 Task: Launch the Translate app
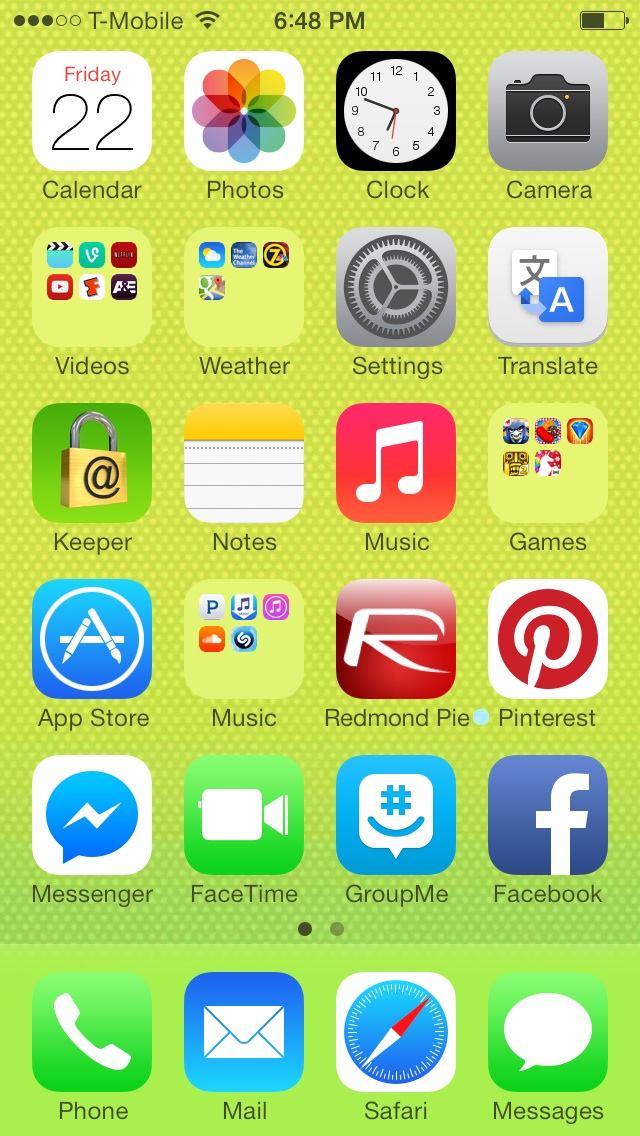point(548,287)
